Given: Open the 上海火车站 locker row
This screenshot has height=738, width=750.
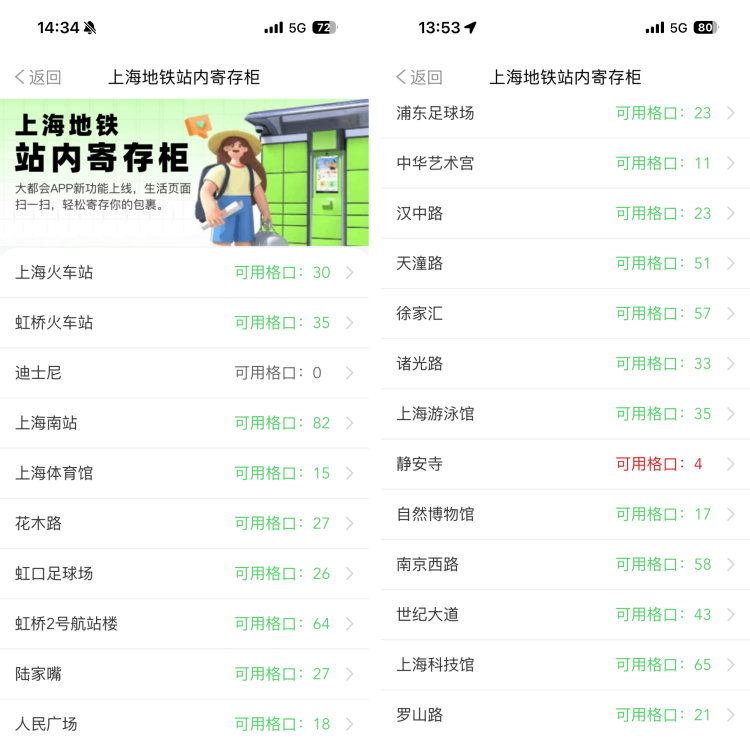Looking at the screenshot, I should pos(184,272).
